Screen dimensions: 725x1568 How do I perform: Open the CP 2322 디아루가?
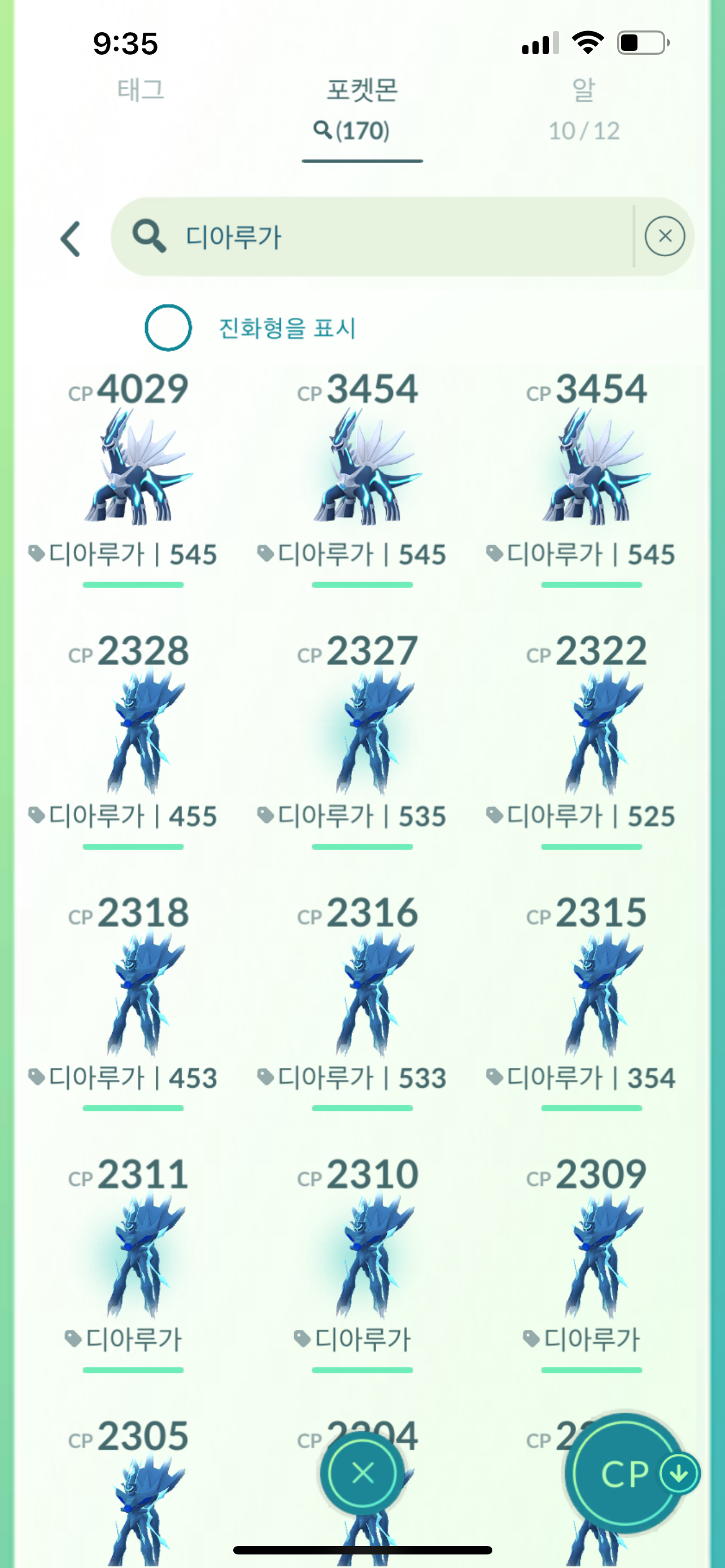point(592,730)
